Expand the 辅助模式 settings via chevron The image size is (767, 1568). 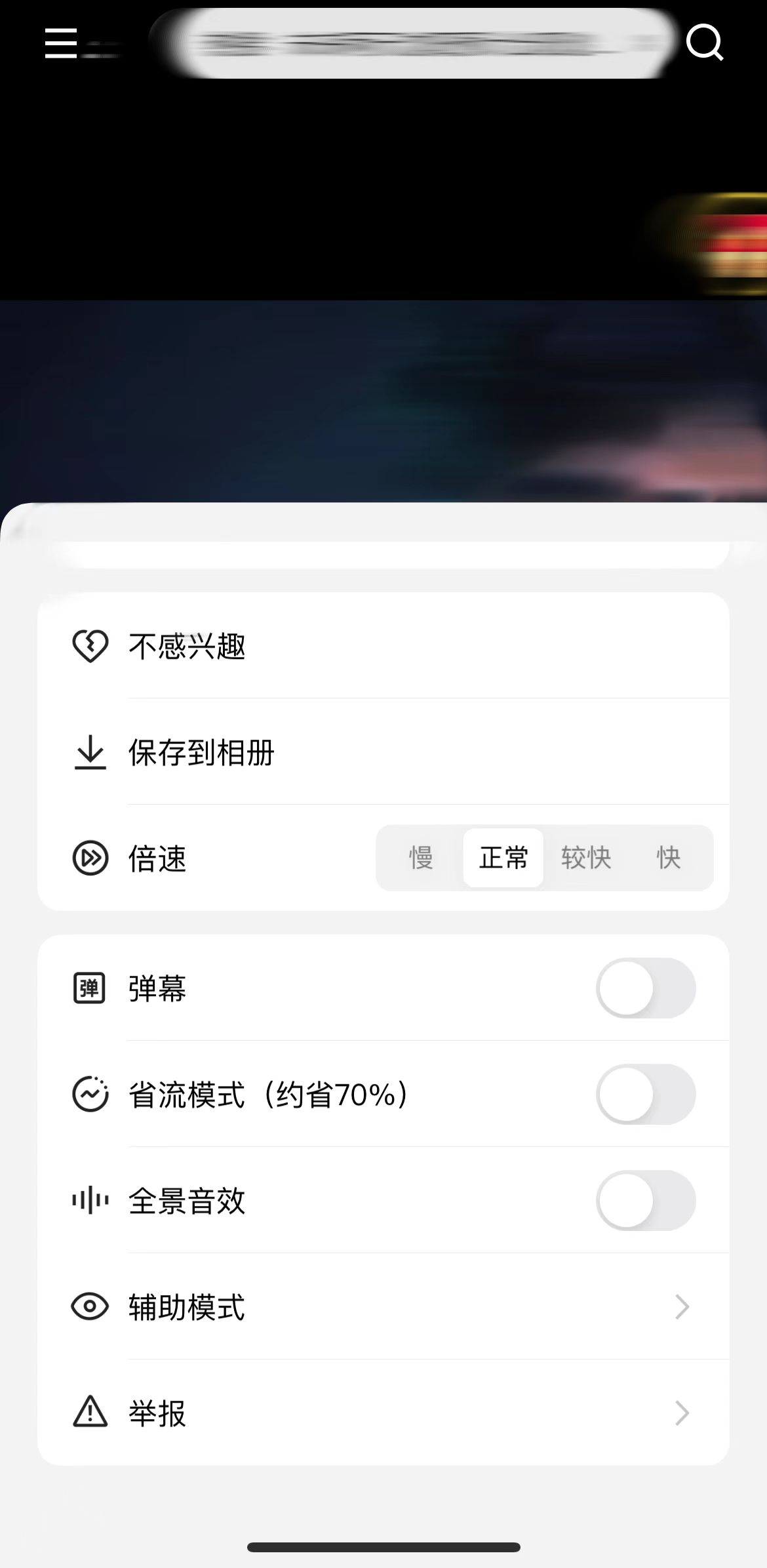tap(682, 1307)
